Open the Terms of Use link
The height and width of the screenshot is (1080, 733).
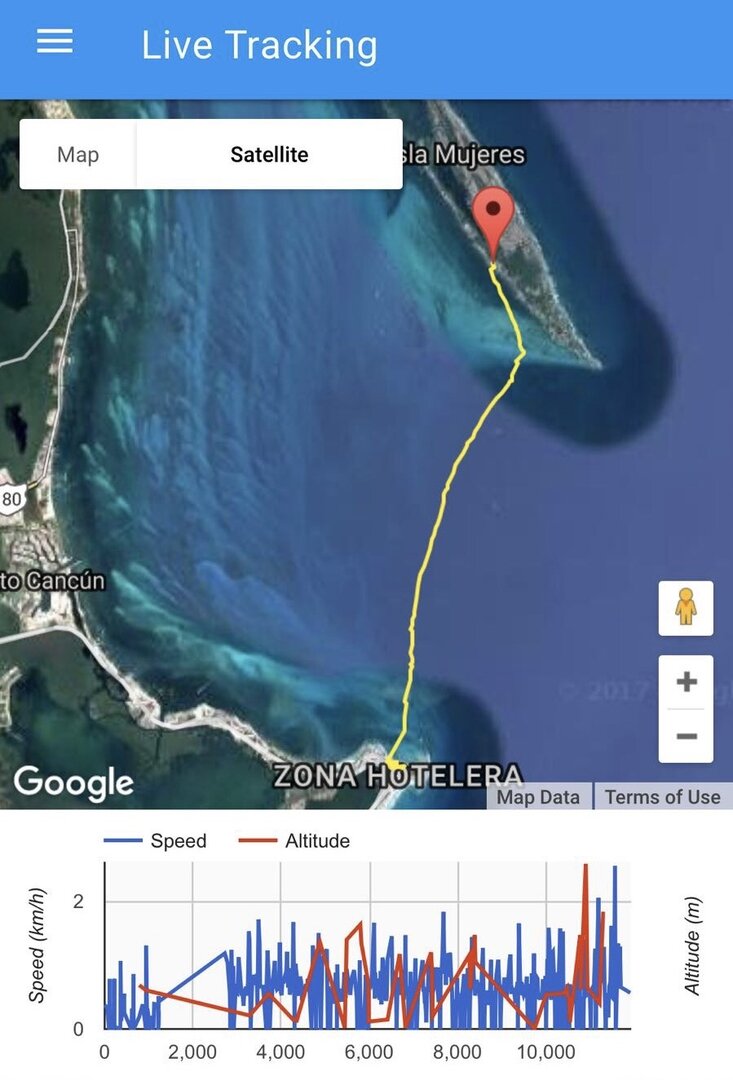click(x=662, y=797)
